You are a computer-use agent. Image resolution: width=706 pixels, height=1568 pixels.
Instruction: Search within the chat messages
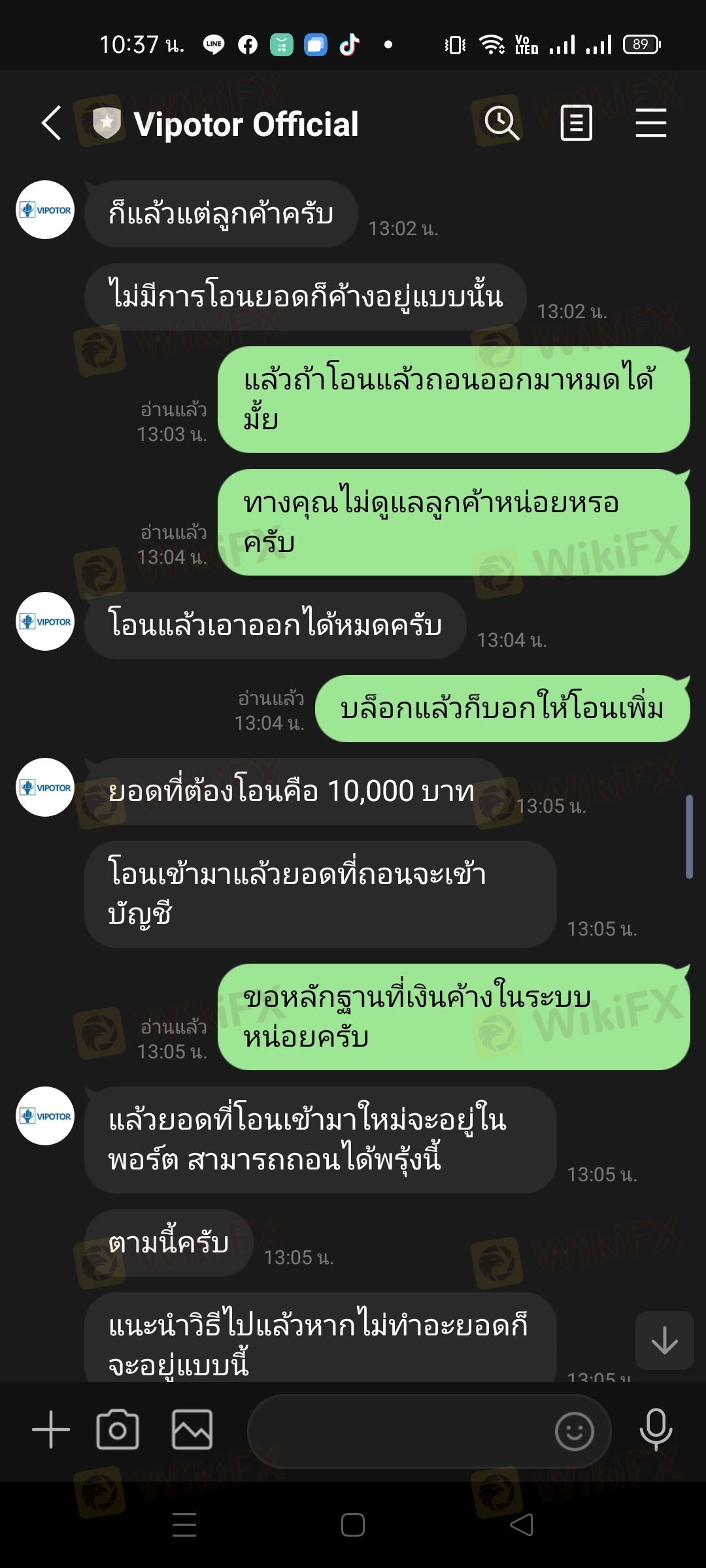(x=501, y=123)
